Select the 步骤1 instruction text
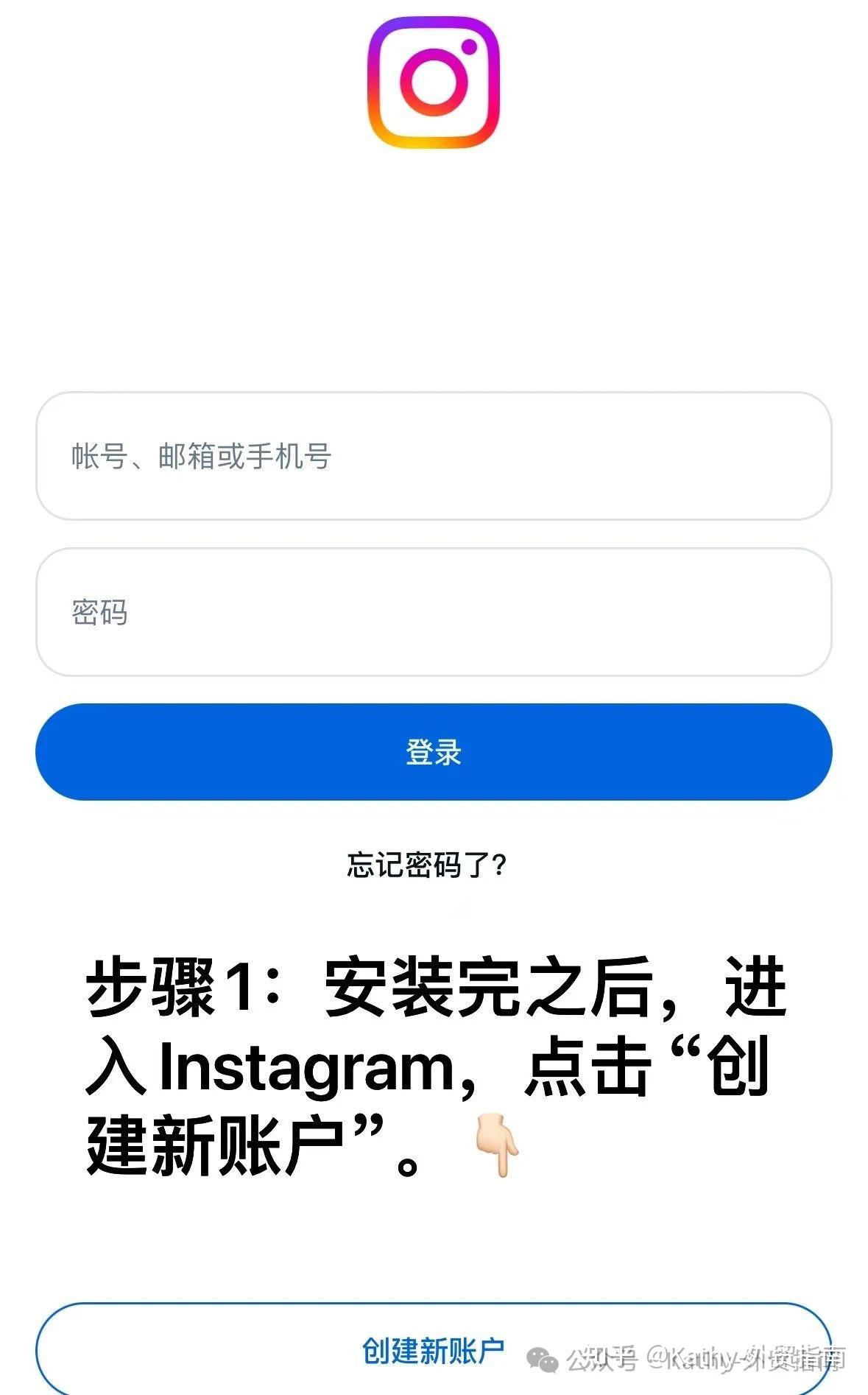Viewport: 868px width, 1395px height. click(434, 1067)
